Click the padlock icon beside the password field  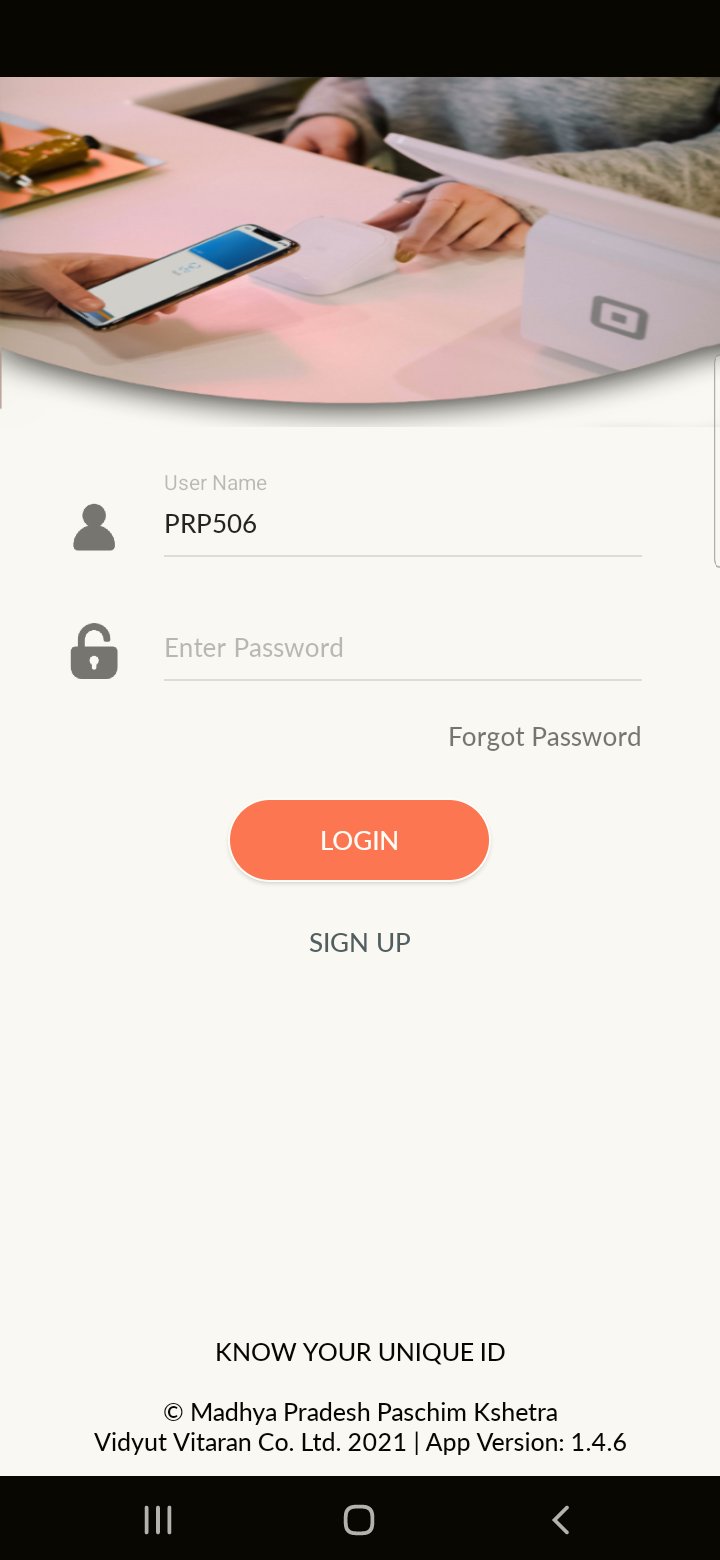(x=93, y=650)
